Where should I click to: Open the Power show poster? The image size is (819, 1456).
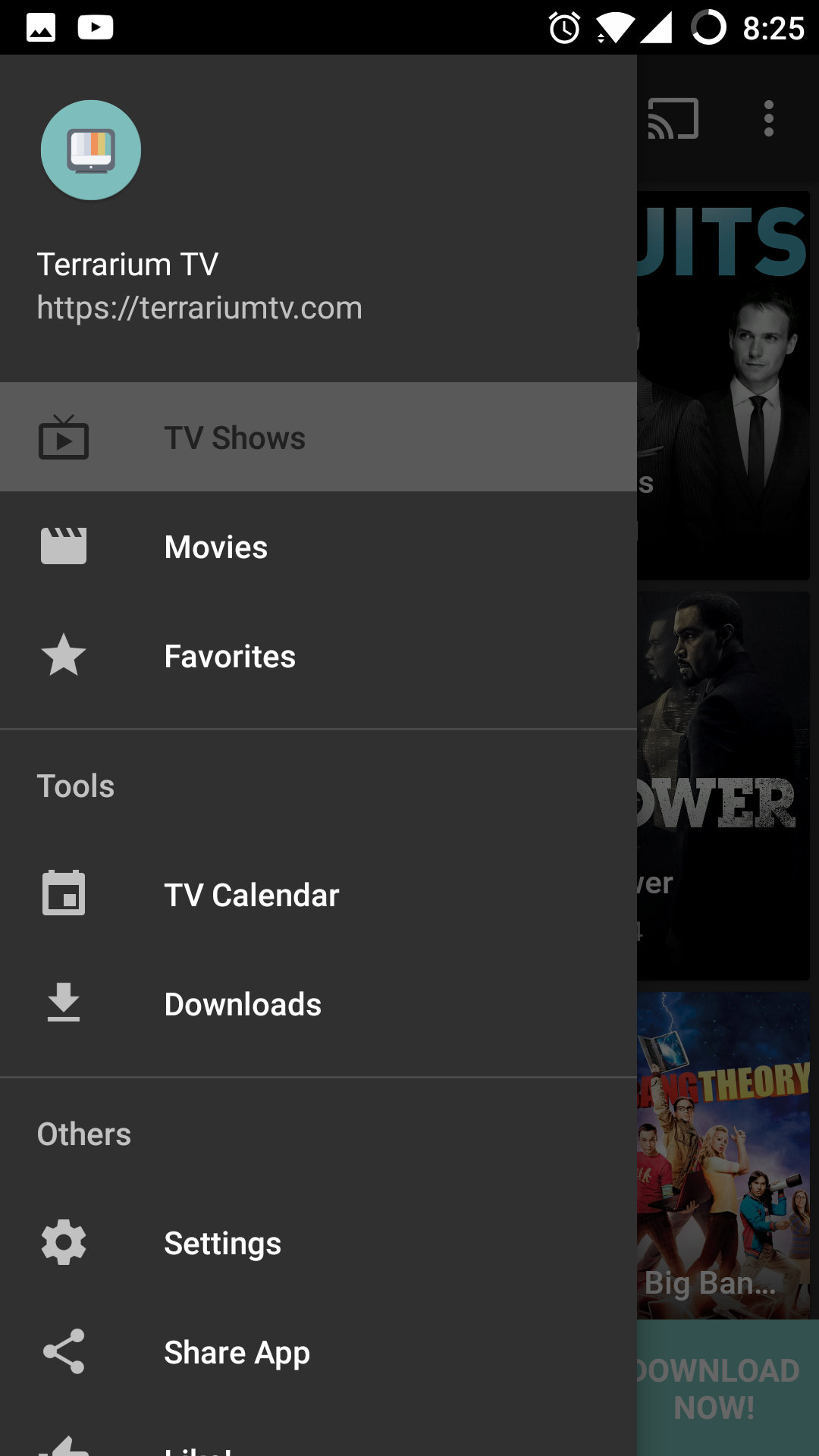click(723, 785)
